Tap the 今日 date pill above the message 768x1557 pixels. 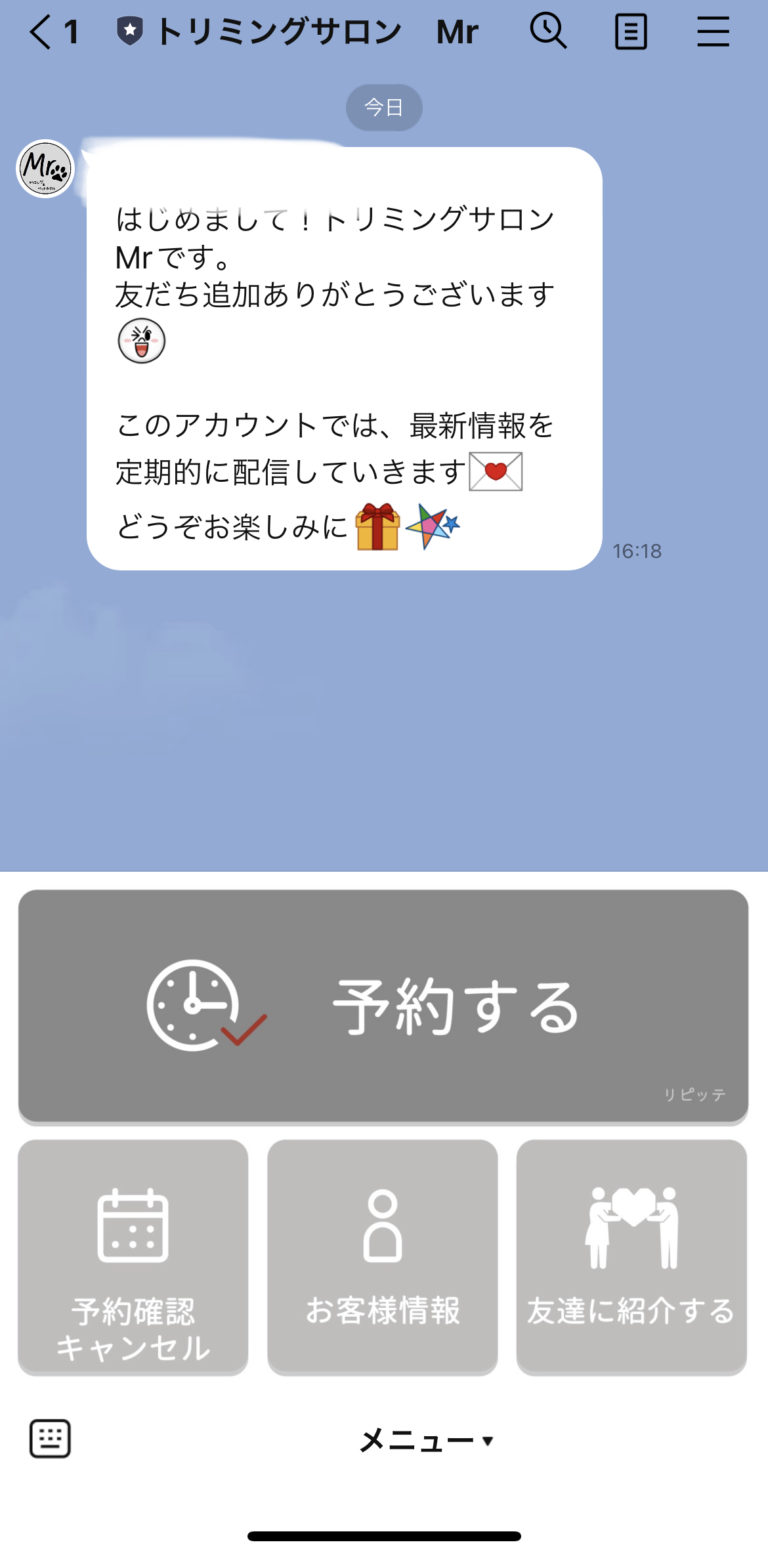tap(384, 107)
